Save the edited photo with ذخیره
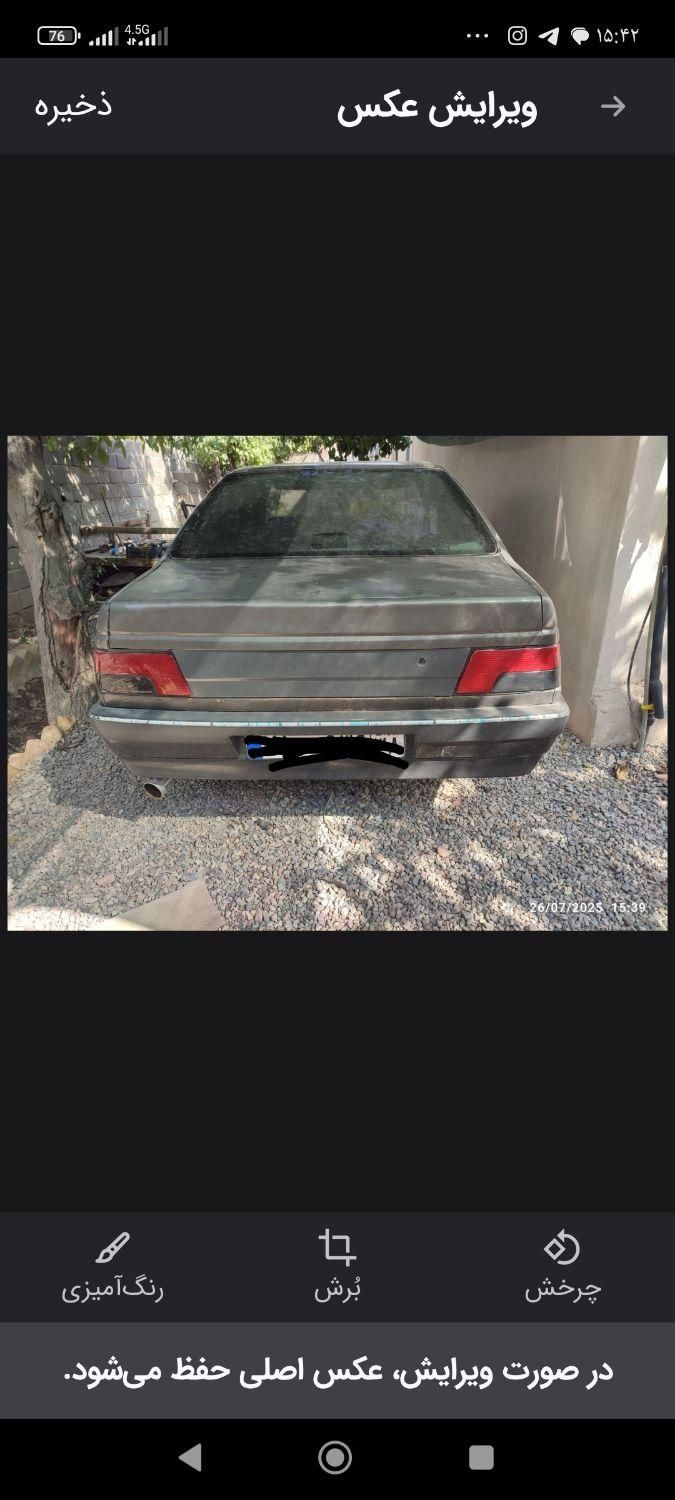Screen dimensions: 675x1500 click(x=73, y=105)
